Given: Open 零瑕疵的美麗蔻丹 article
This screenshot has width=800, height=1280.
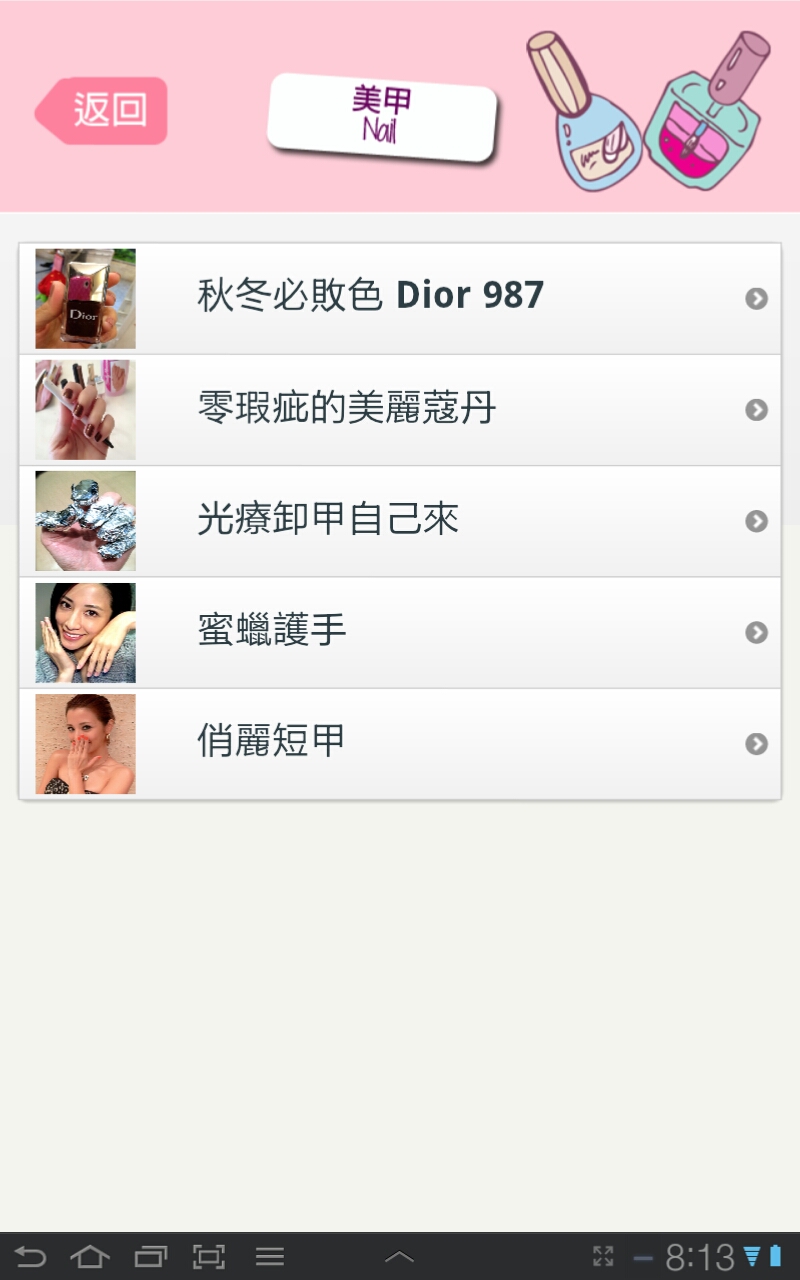Looking at the screenshot, I should pyautogui.click(x=400, y=410).
